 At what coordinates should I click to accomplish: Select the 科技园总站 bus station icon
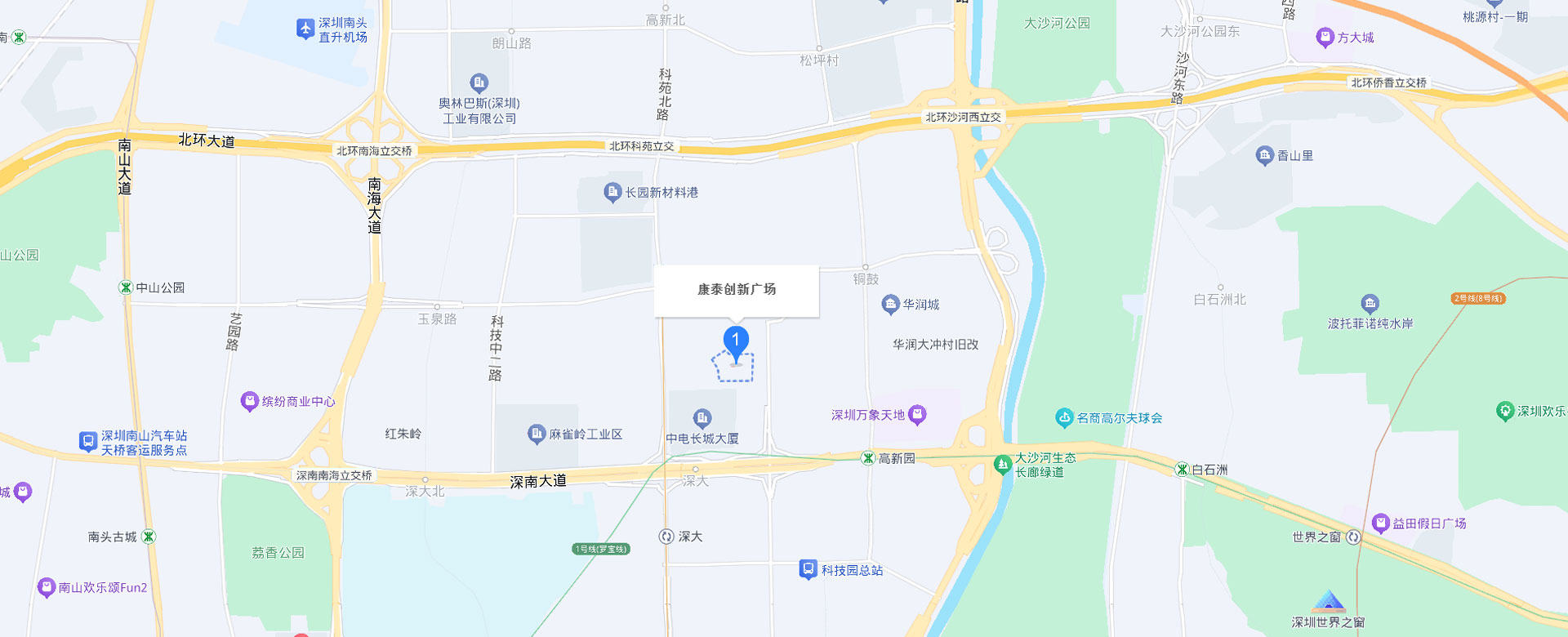pos(808,569)
